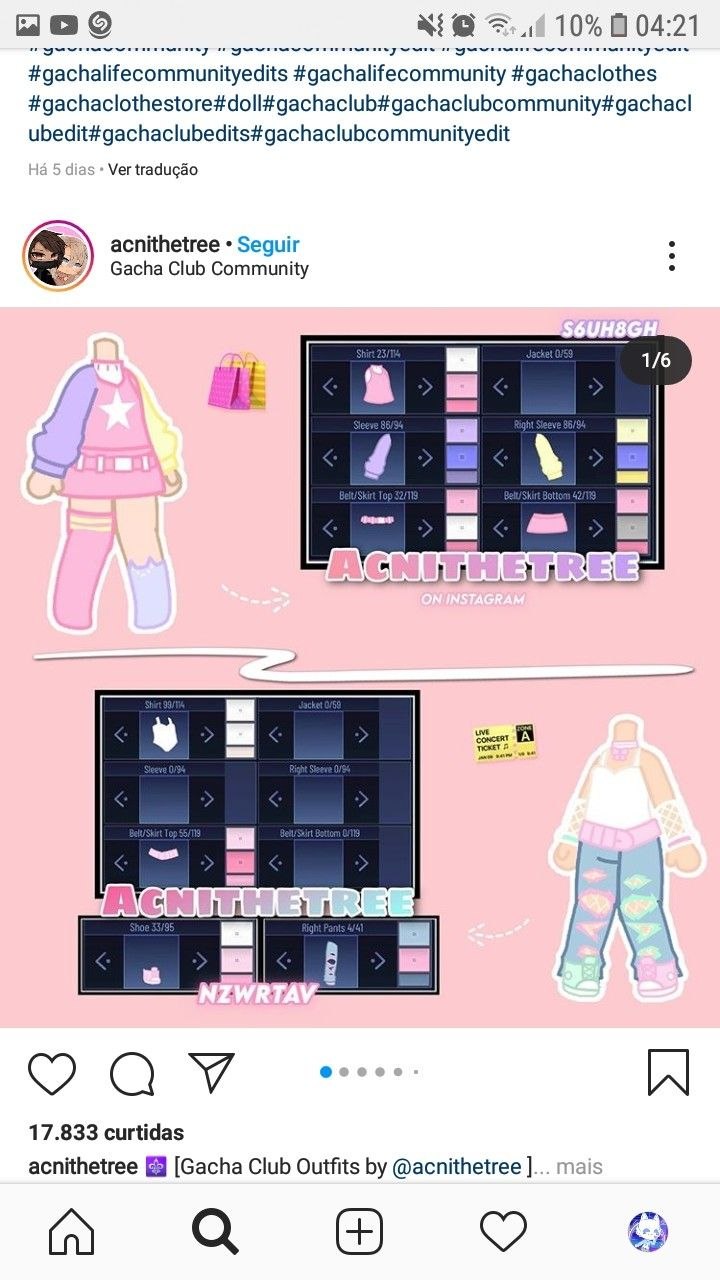This screenshot has height=1280, width=720.
Task: Open the post's three-dot overflow menu
Action: click(672, 256)
